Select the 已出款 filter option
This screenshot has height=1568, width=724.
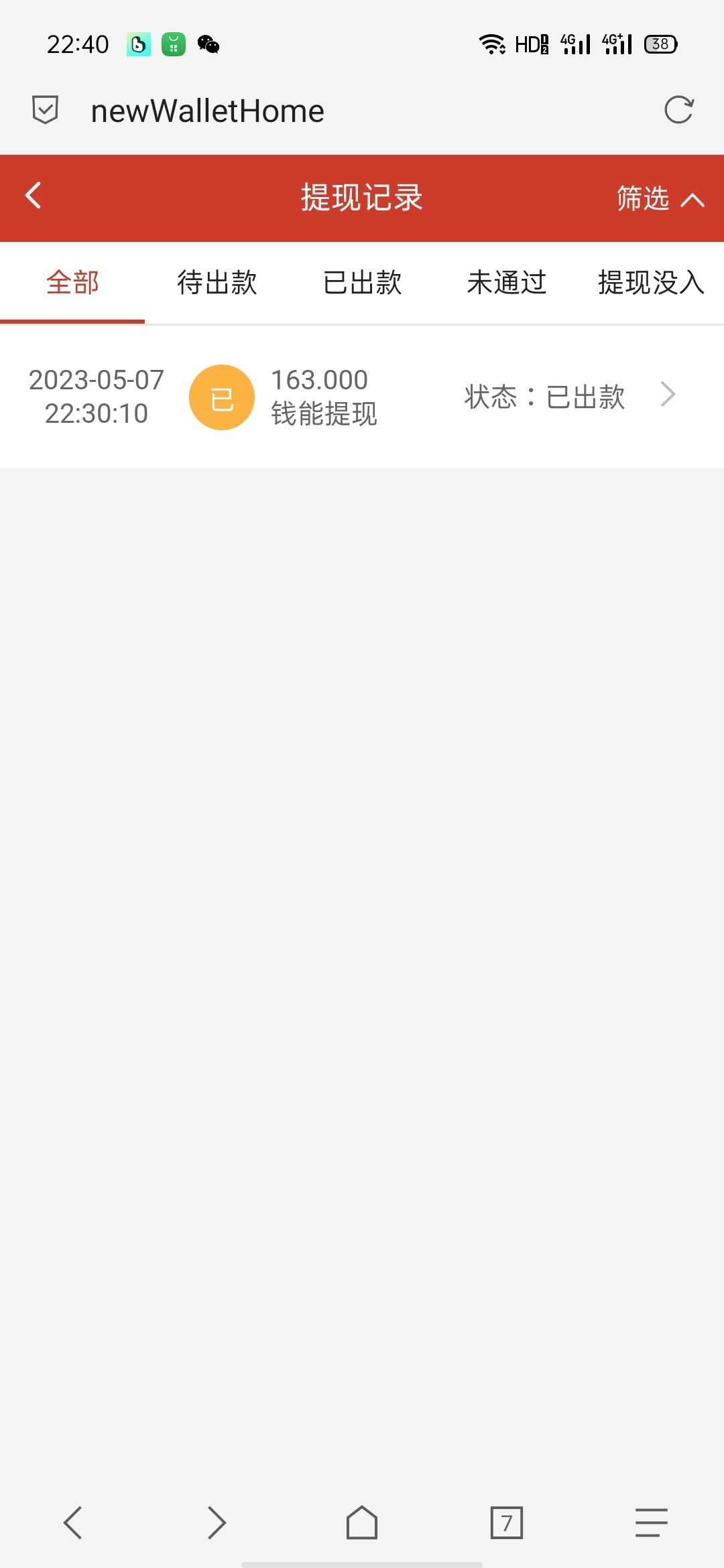pos(362,283)
